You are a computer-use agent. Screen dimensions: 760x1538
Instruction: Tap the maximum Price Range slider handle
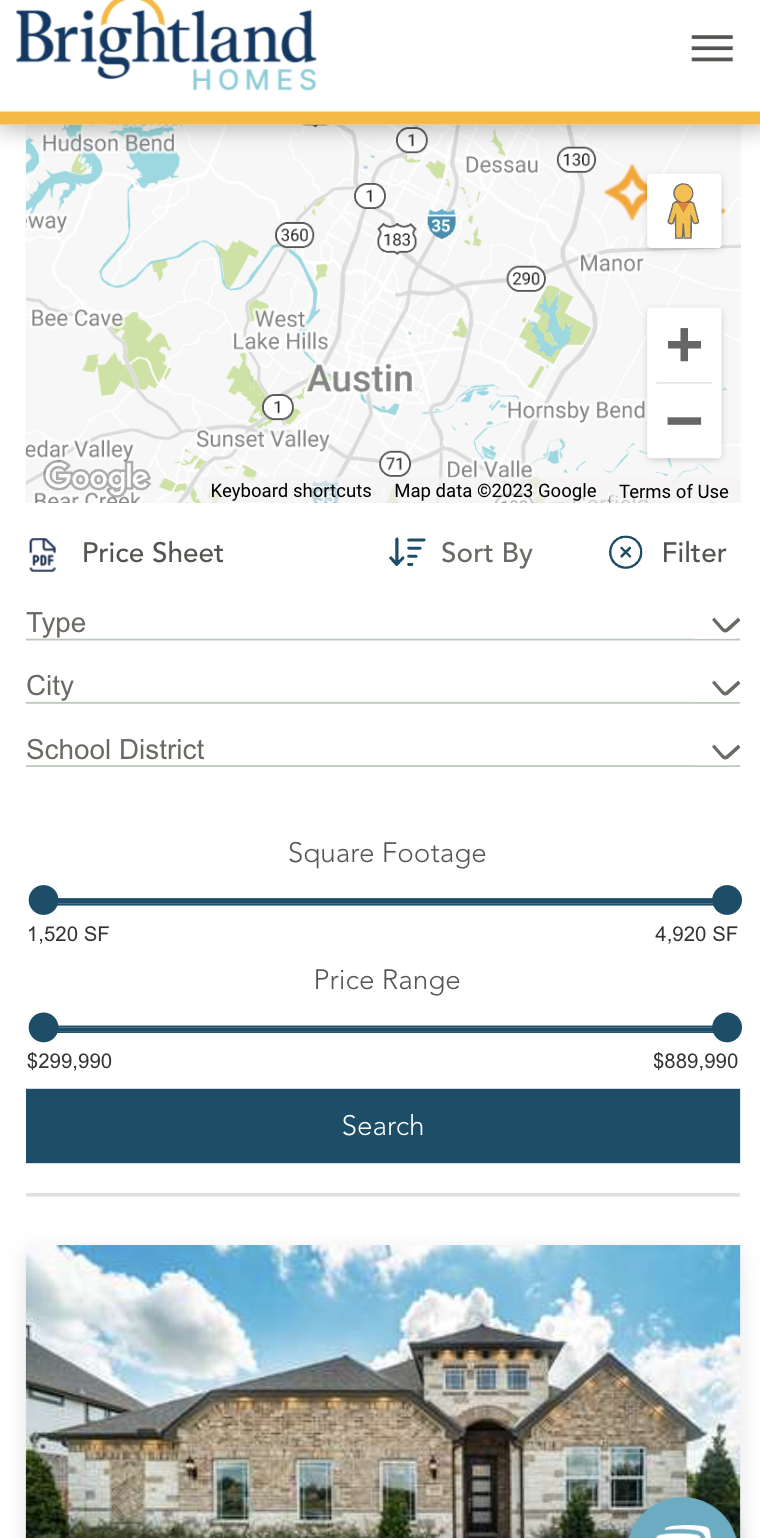727,1027
